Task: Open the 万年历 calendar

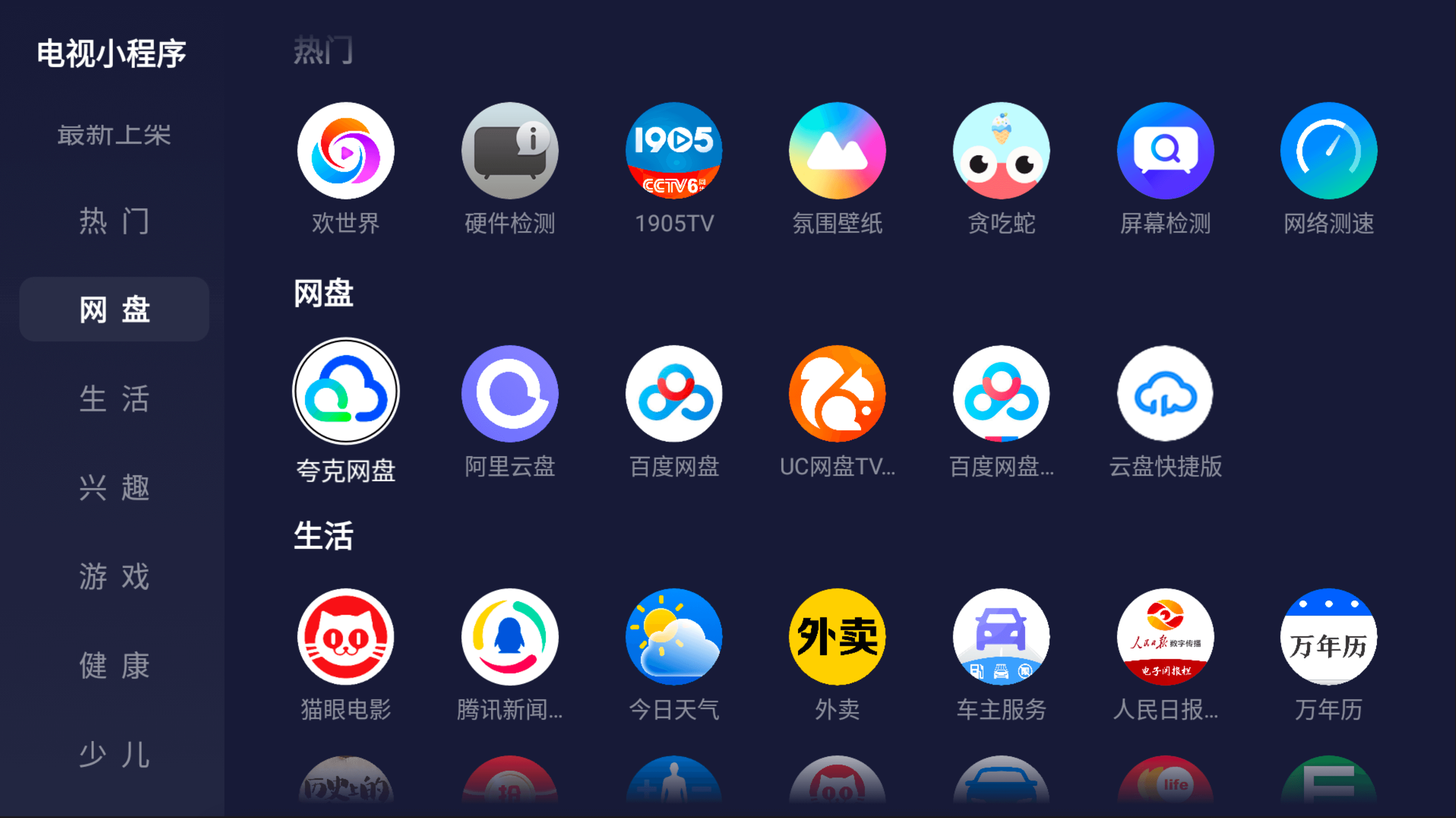Action: pyautogui.click(x=1328, y=637)
